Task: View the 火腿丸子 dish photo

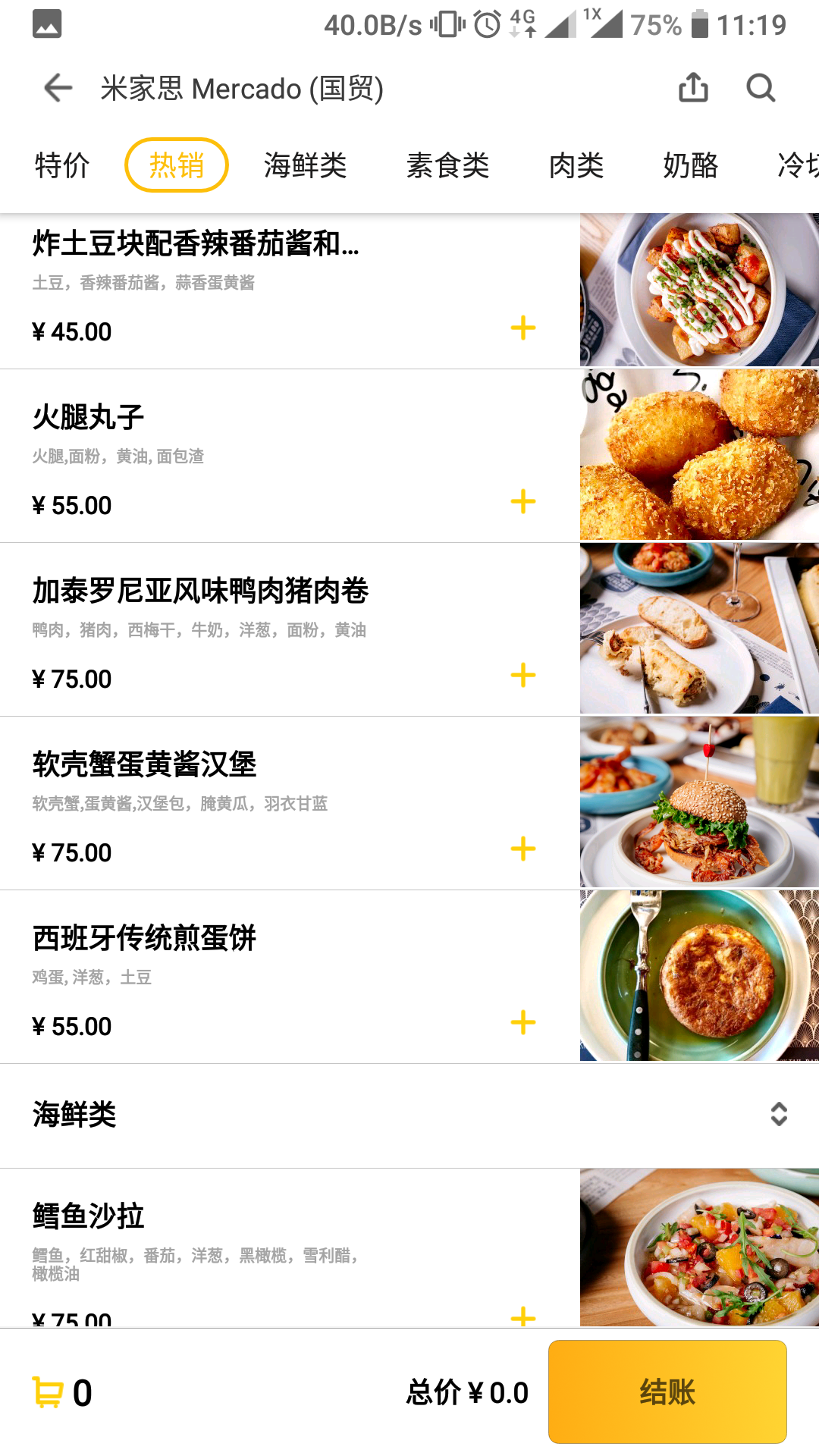Action: [x=699, y=455]
